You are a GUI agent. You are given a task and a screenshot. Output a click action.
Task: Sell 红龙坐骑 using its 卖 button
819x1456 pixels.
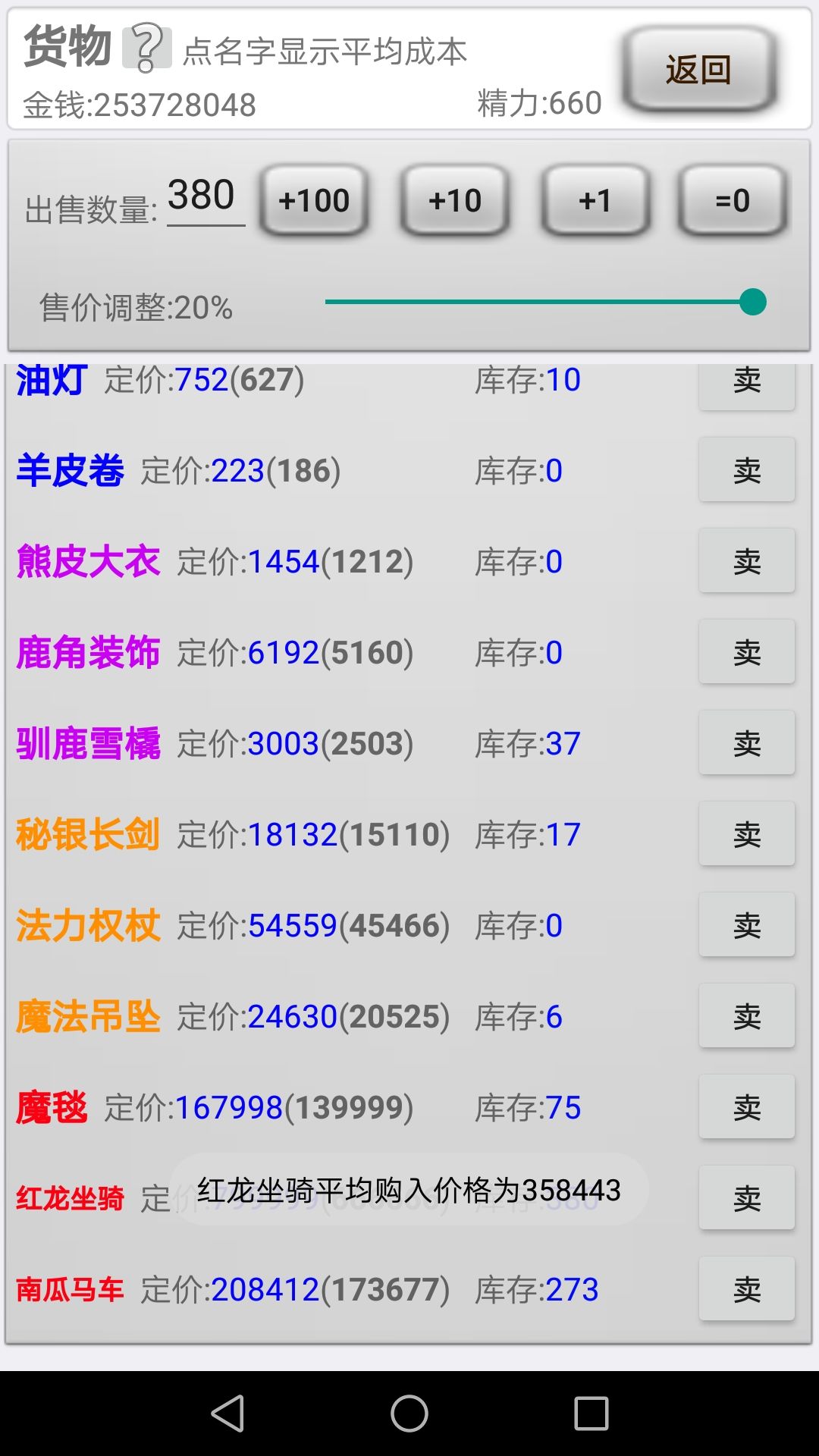click(x=746, y=1198)
